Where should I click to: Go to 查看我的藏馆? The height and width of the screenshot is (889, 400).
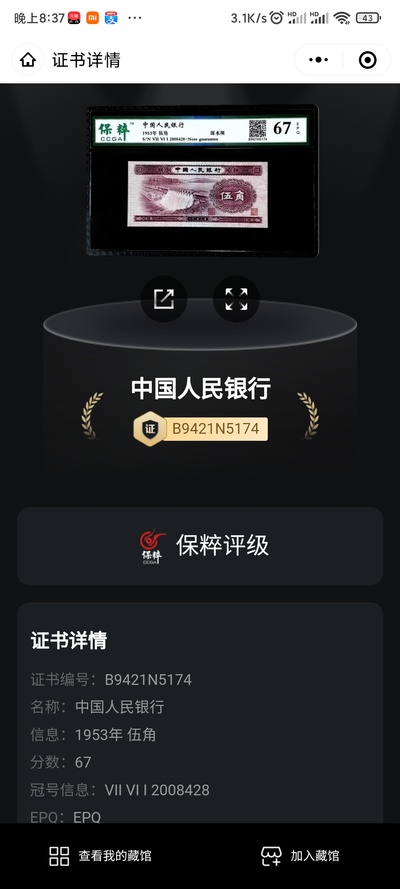tap(100, 856)
